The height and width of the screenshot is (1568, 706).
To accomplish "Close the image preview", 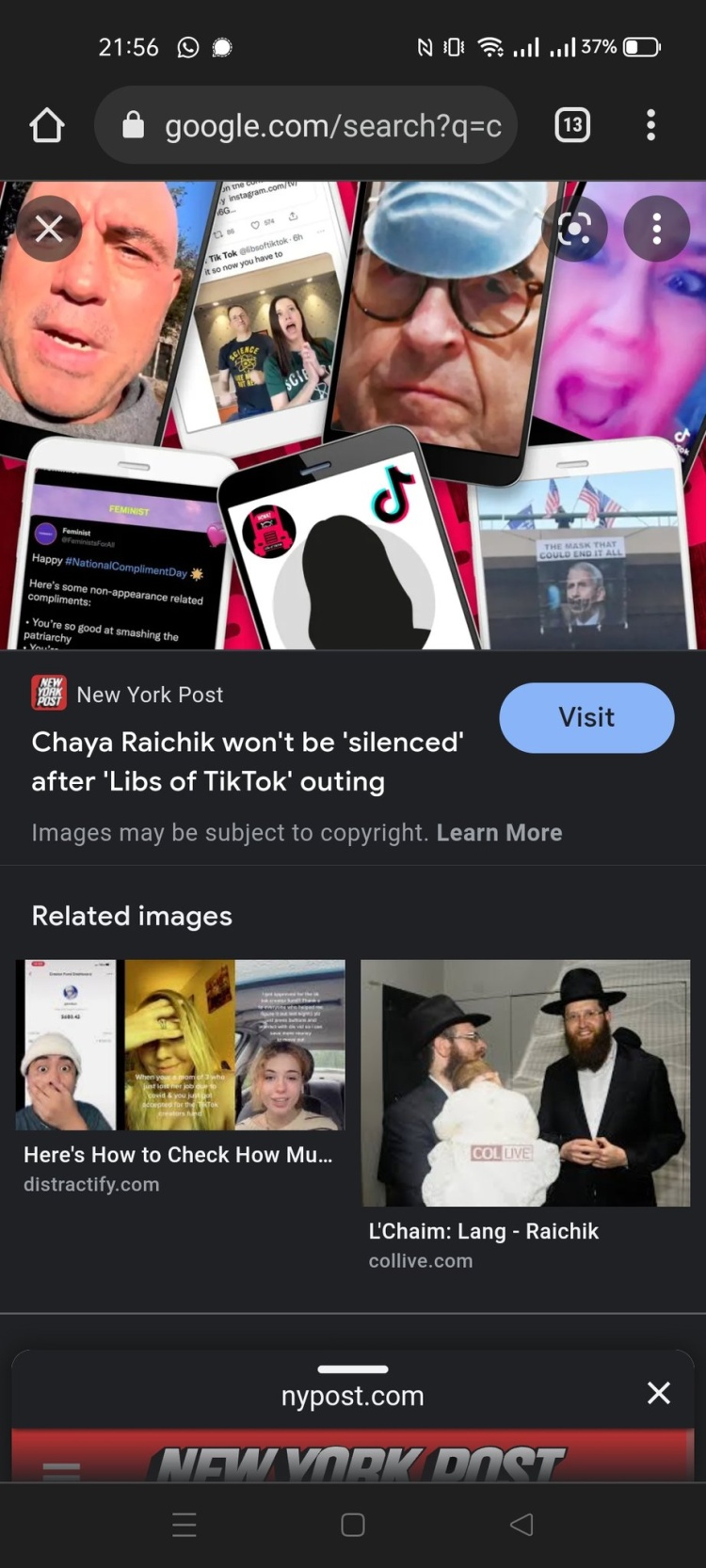I will click(x=49, y=229).
